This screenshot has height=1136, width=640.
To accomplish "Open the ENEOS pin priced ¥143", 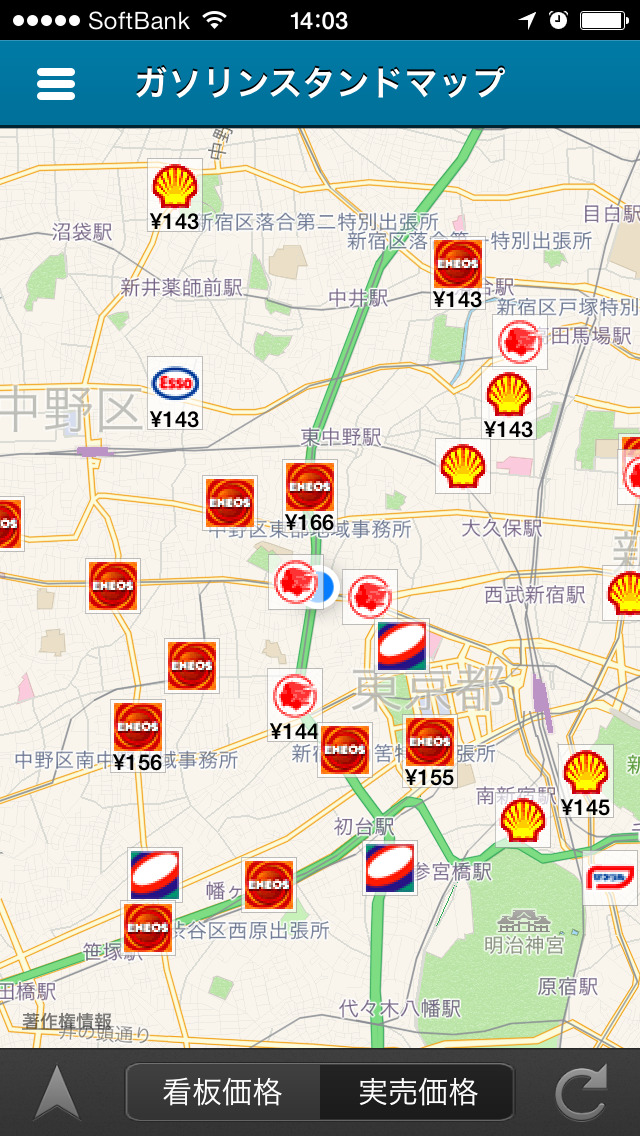I will (458, 264).
